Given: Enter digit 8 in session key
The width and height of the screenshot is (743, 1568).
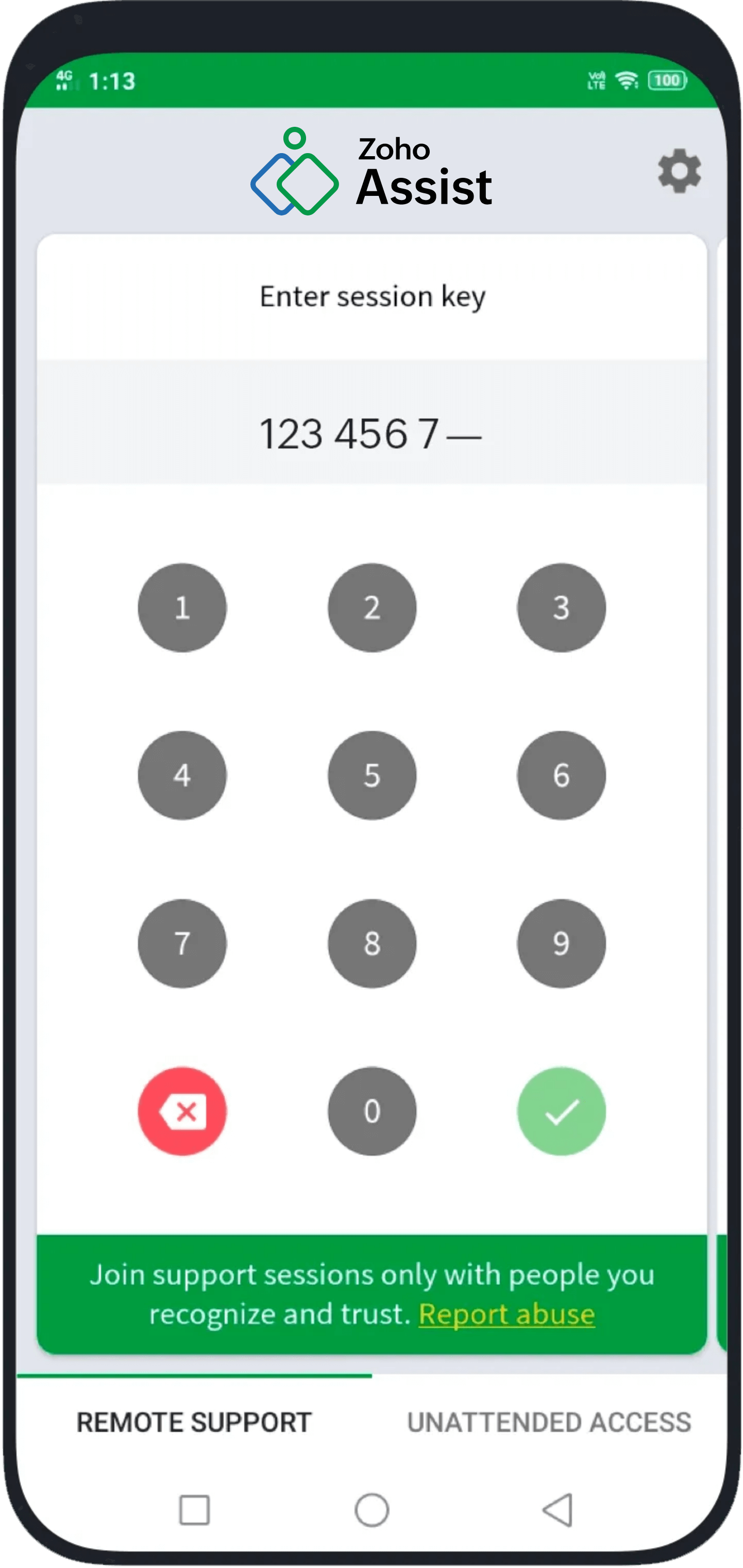Looking at the screenshot, I should click(372, 943).
